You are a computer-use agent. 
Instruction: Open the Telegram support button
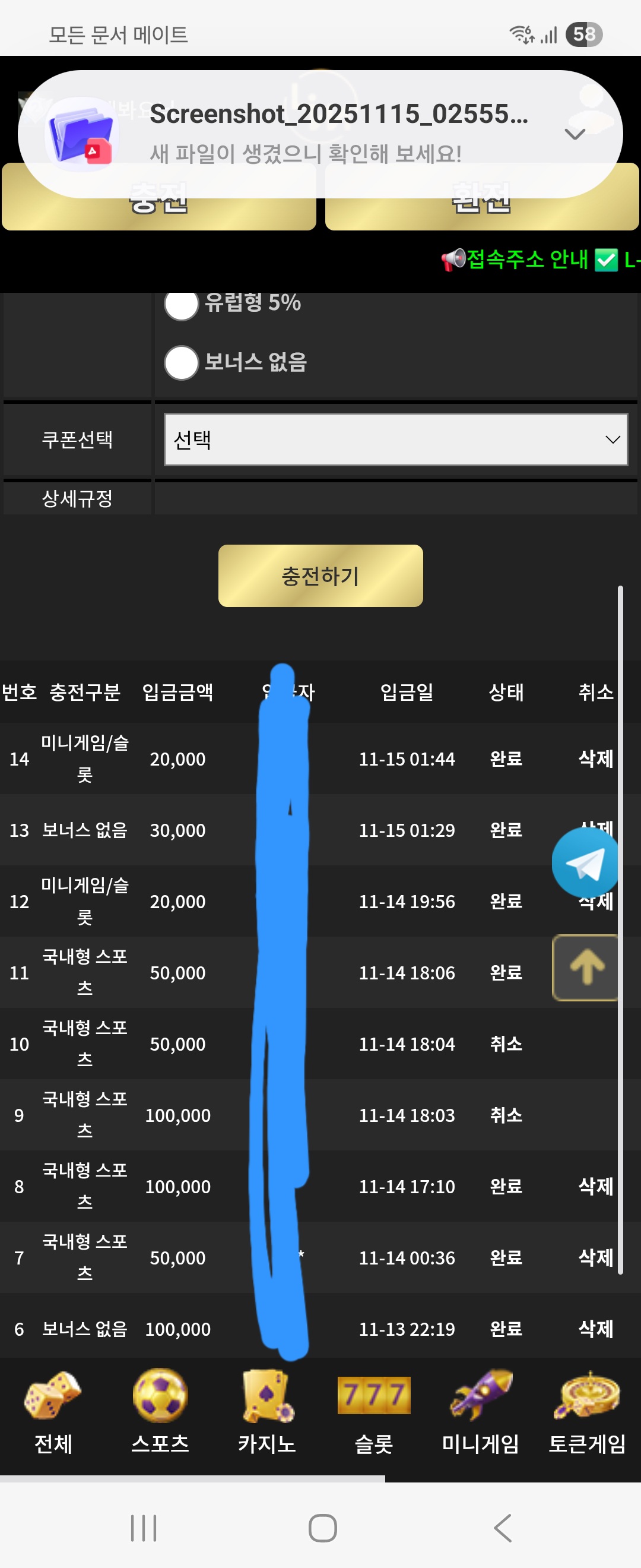[x=585, y=862]
